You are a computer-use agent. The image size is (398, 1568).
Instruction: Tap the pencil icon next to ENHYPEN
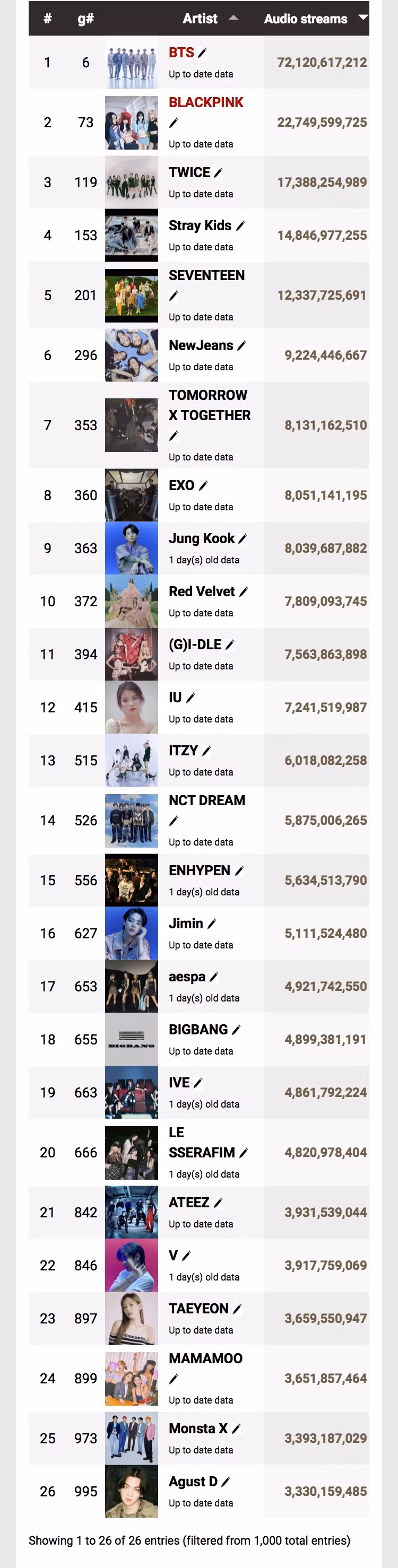[239, 871]
